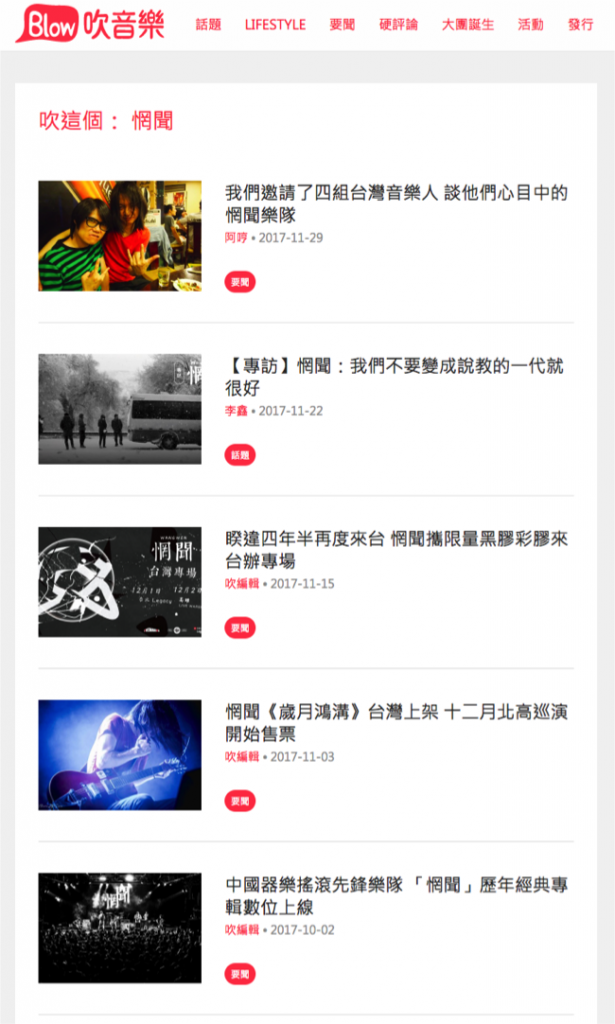Image resolution: width=615 pixels, height=1024 pixels.
Task: Open the thumbnail of the 2017-10-02 article
Action: coord(120,928)
